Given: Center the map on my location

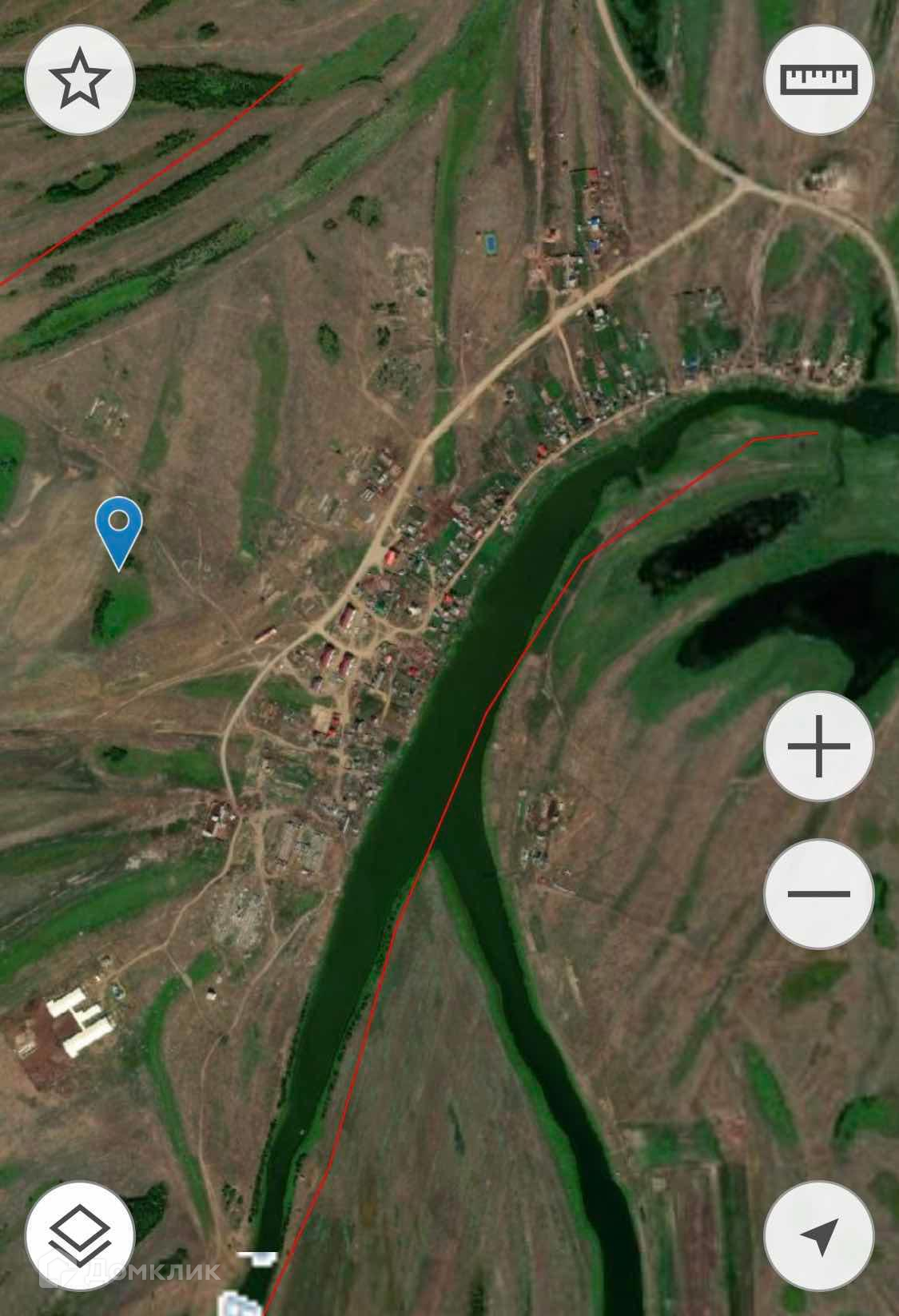Looking at the screenshot, I should [x=819, y=1235].
